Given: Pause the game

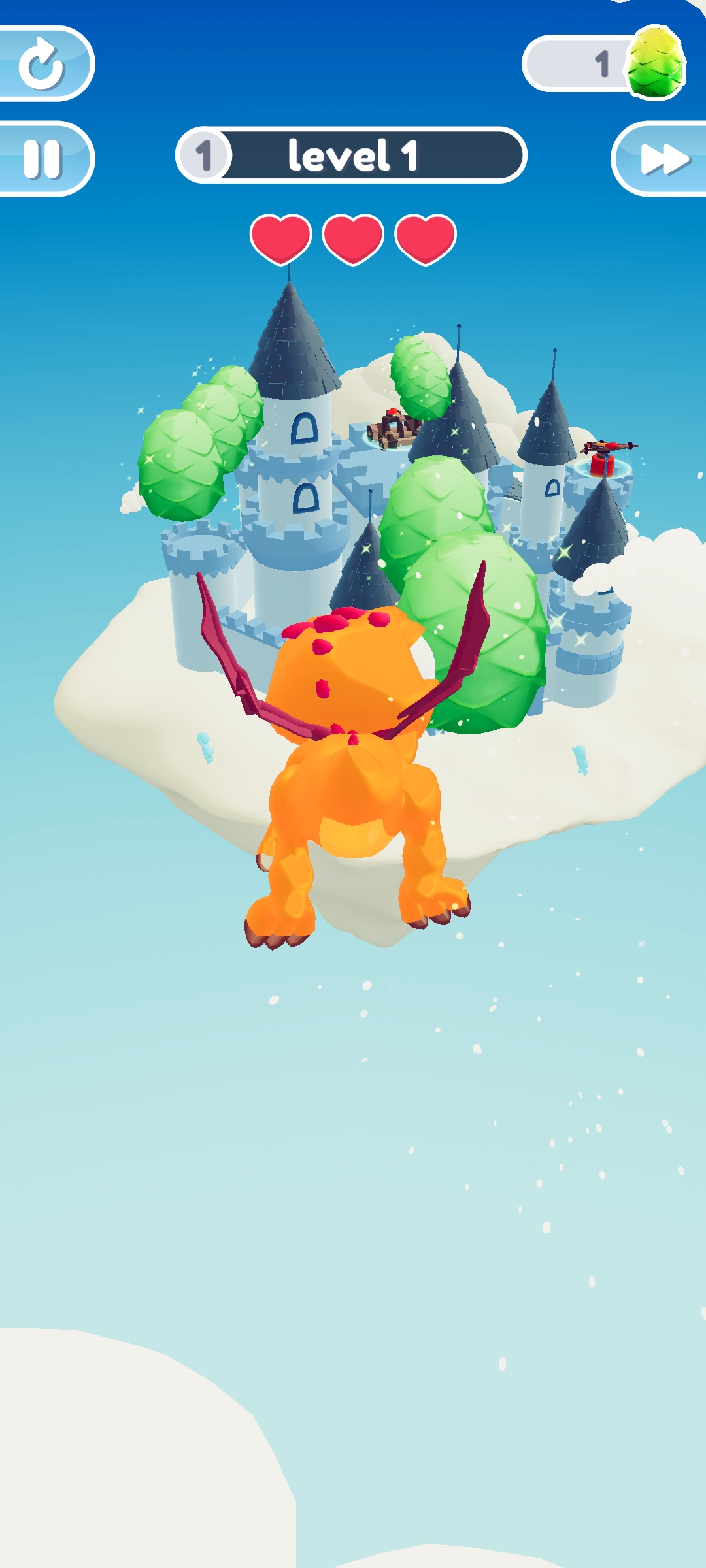Looking at the screenshot, I should tap(42, 159).
